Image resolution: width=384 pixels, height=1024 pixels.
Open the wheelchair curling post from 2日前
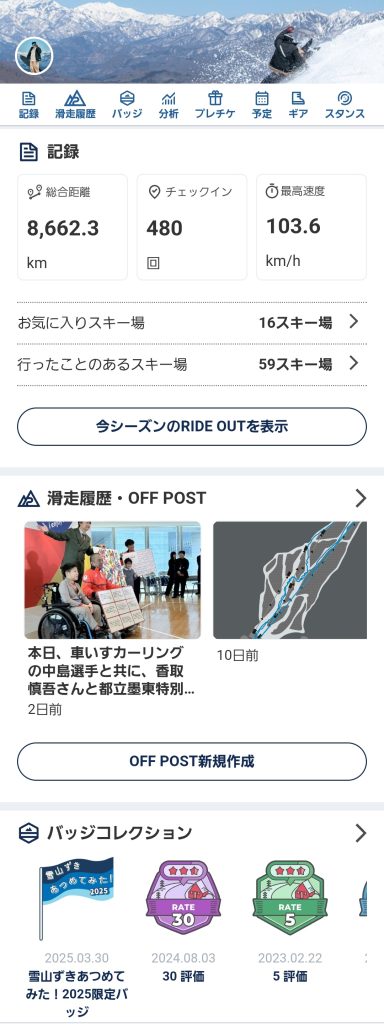pyautogui.click(x=112, y=619)
